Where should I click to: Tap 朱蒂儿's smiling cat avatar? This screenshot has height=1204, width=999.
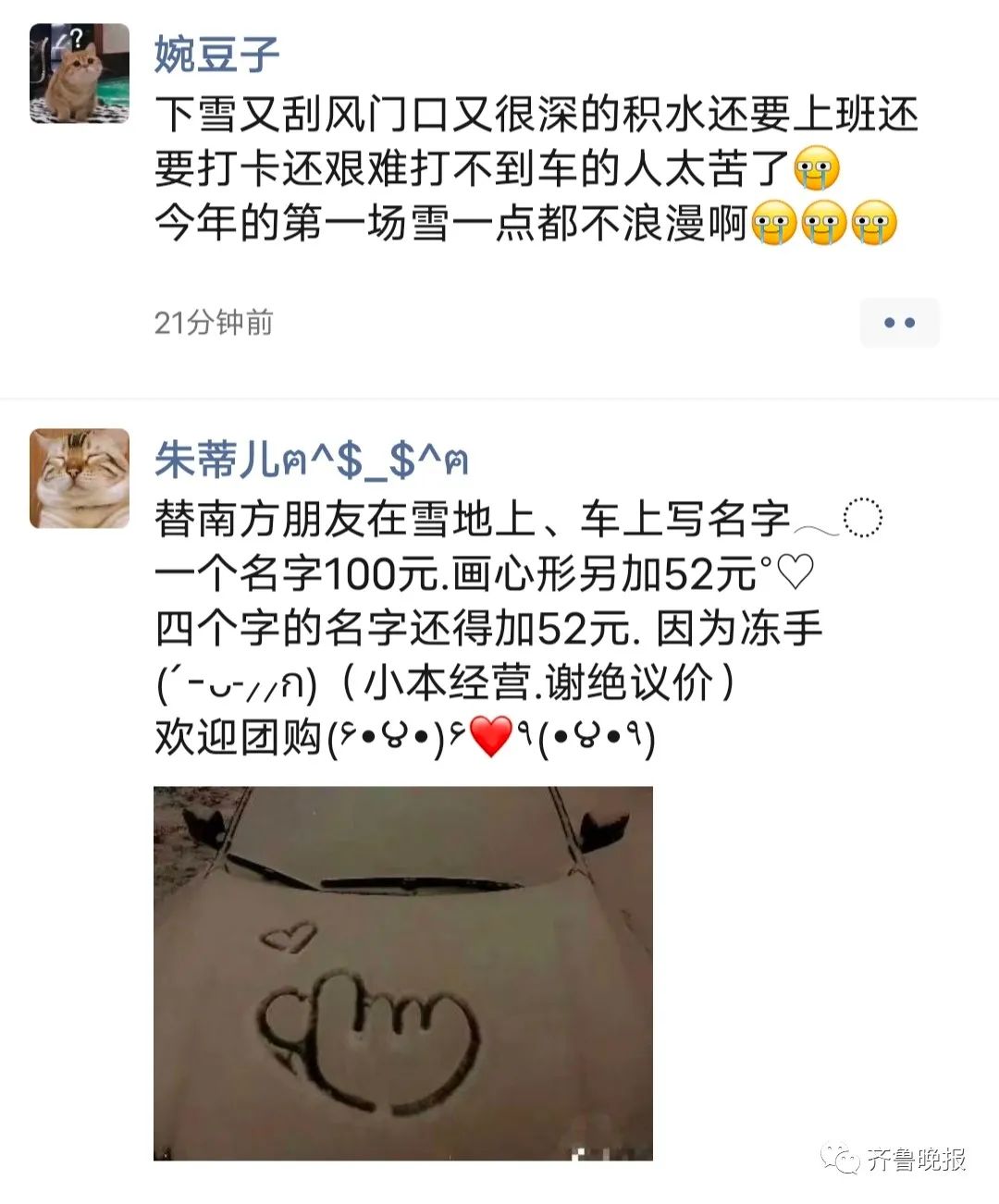tap(80, 478)
